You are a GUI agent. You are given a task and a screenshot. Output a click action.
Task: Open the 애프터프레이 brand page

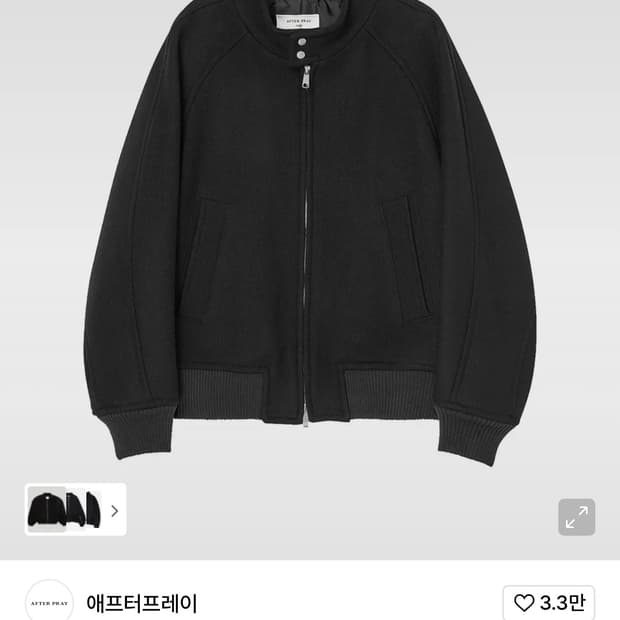coord(141,603)
